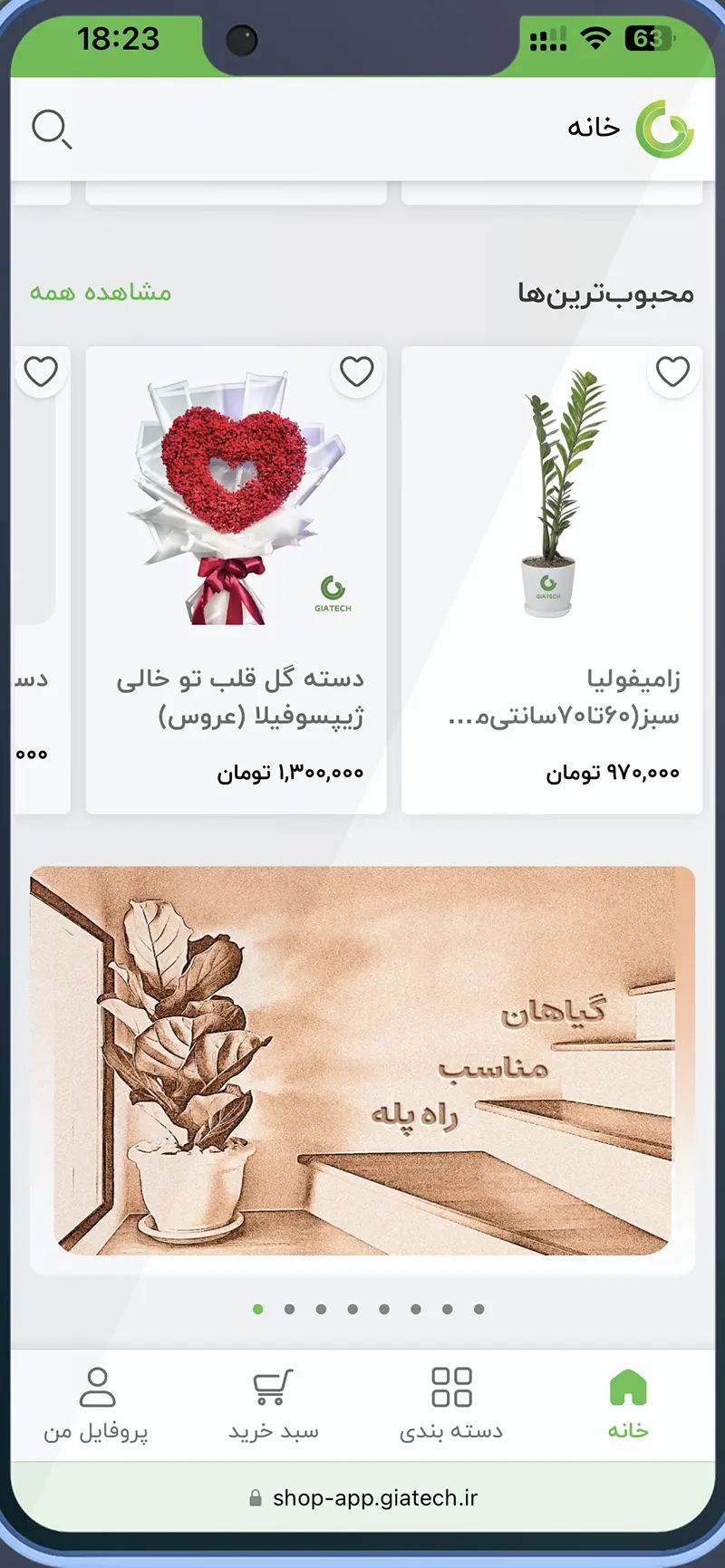Jump to the second banner dot
The width and height of the screenshot is (725, 1568).
click(x=289, y=1309)
